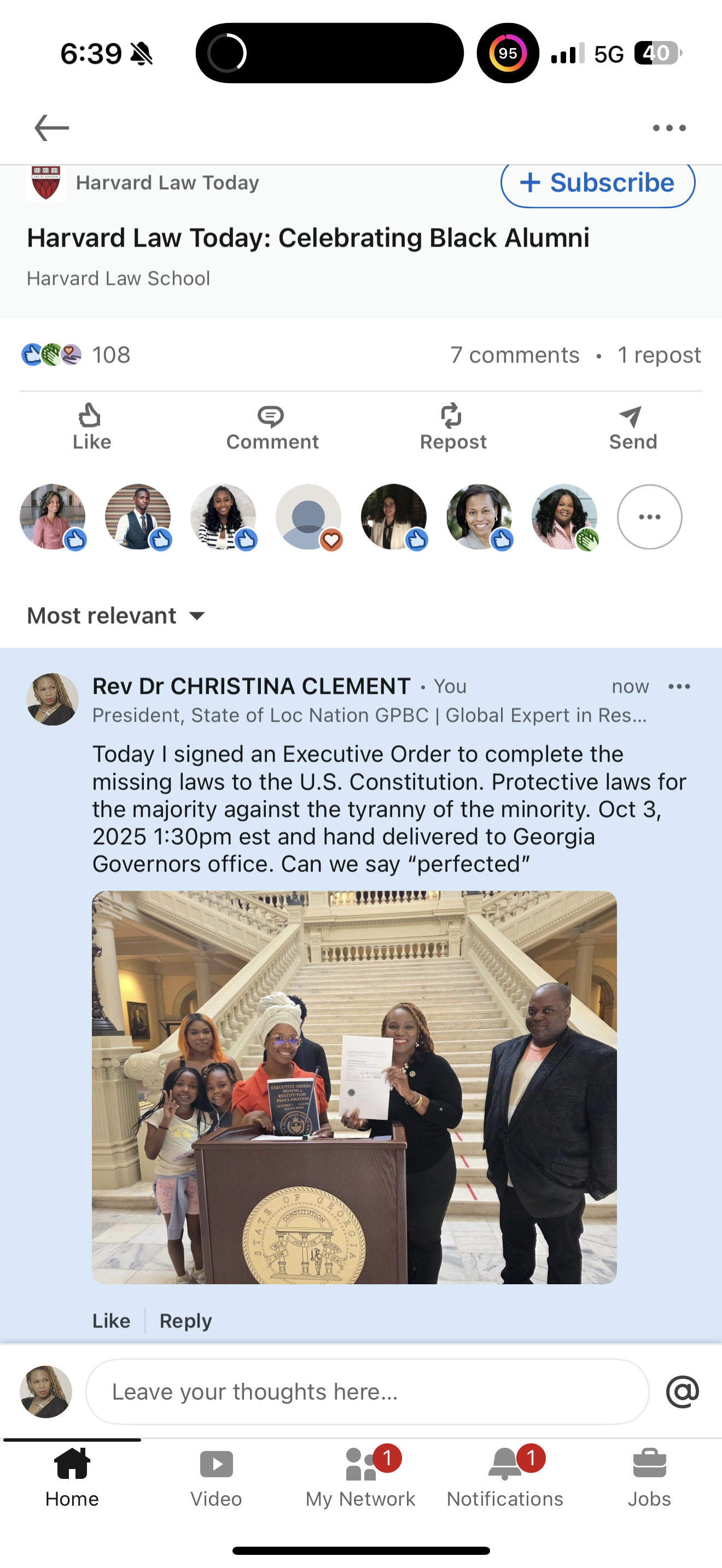The height and width of the screenshot is (1568, 722).
Task: Subscribe to Harvard Law Today
Action: click(x=597, y=183)
